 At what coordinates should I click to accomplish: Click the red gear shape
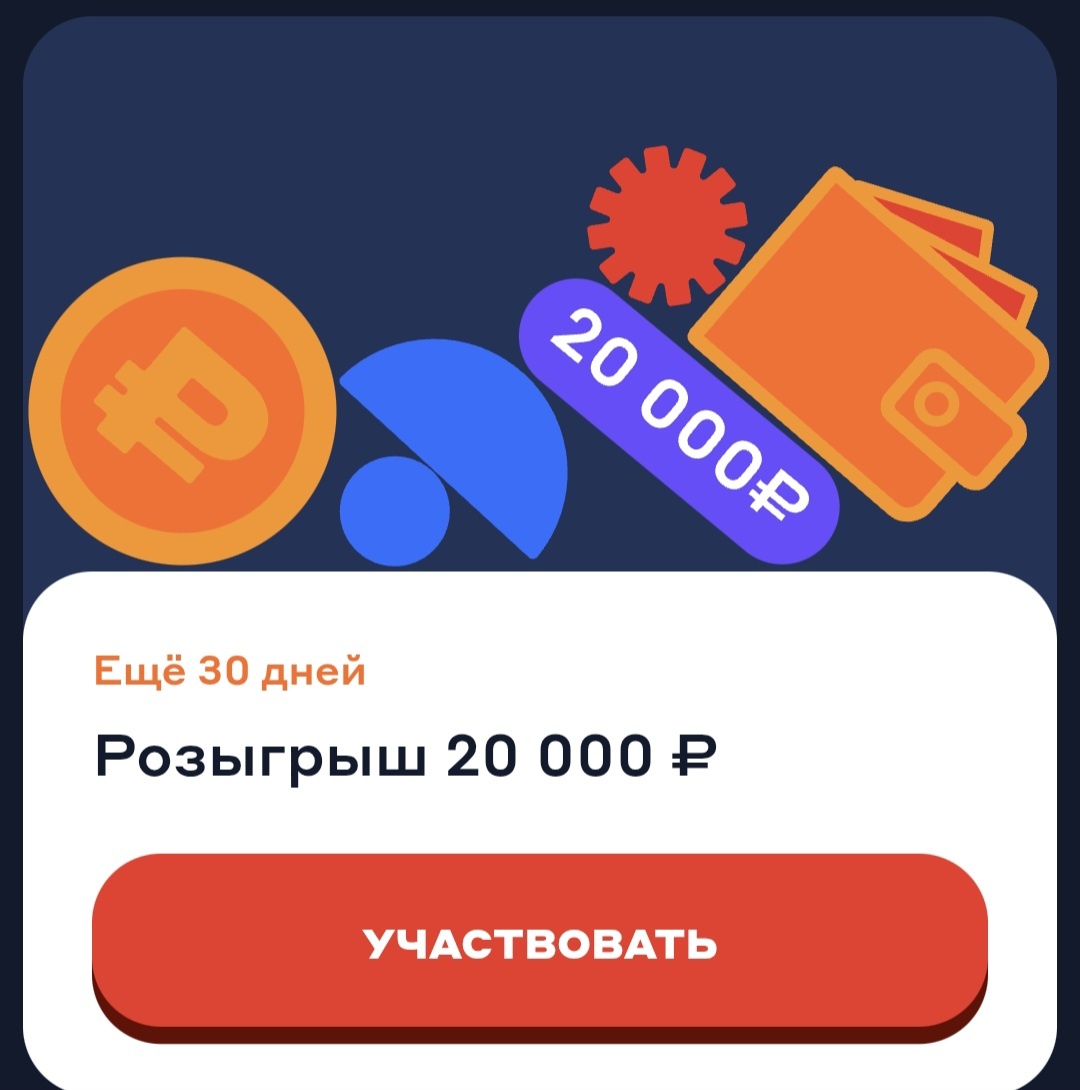point(665,225)
